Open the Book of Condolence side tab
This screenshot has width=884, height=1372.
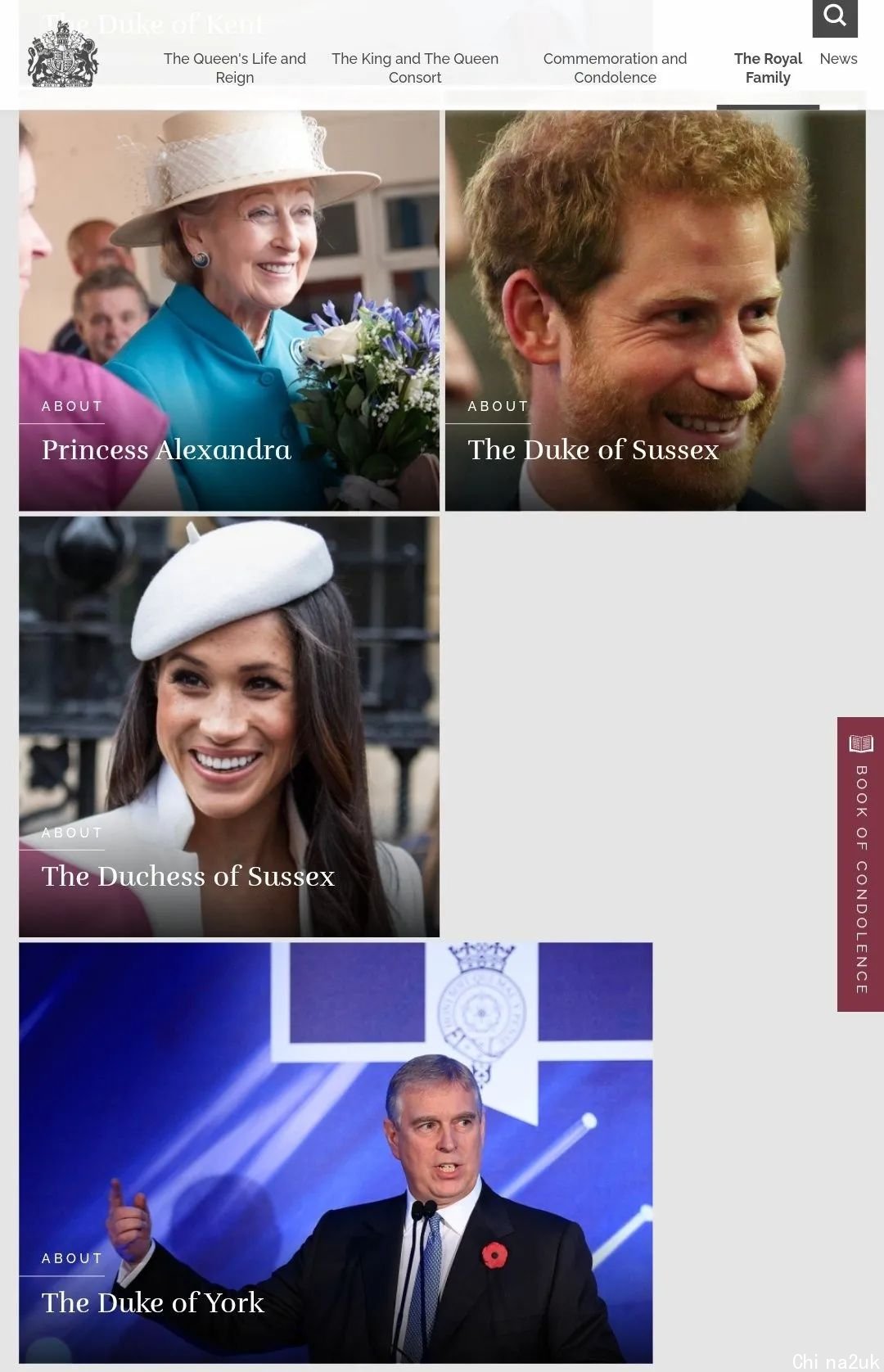[x=860, y=864]
